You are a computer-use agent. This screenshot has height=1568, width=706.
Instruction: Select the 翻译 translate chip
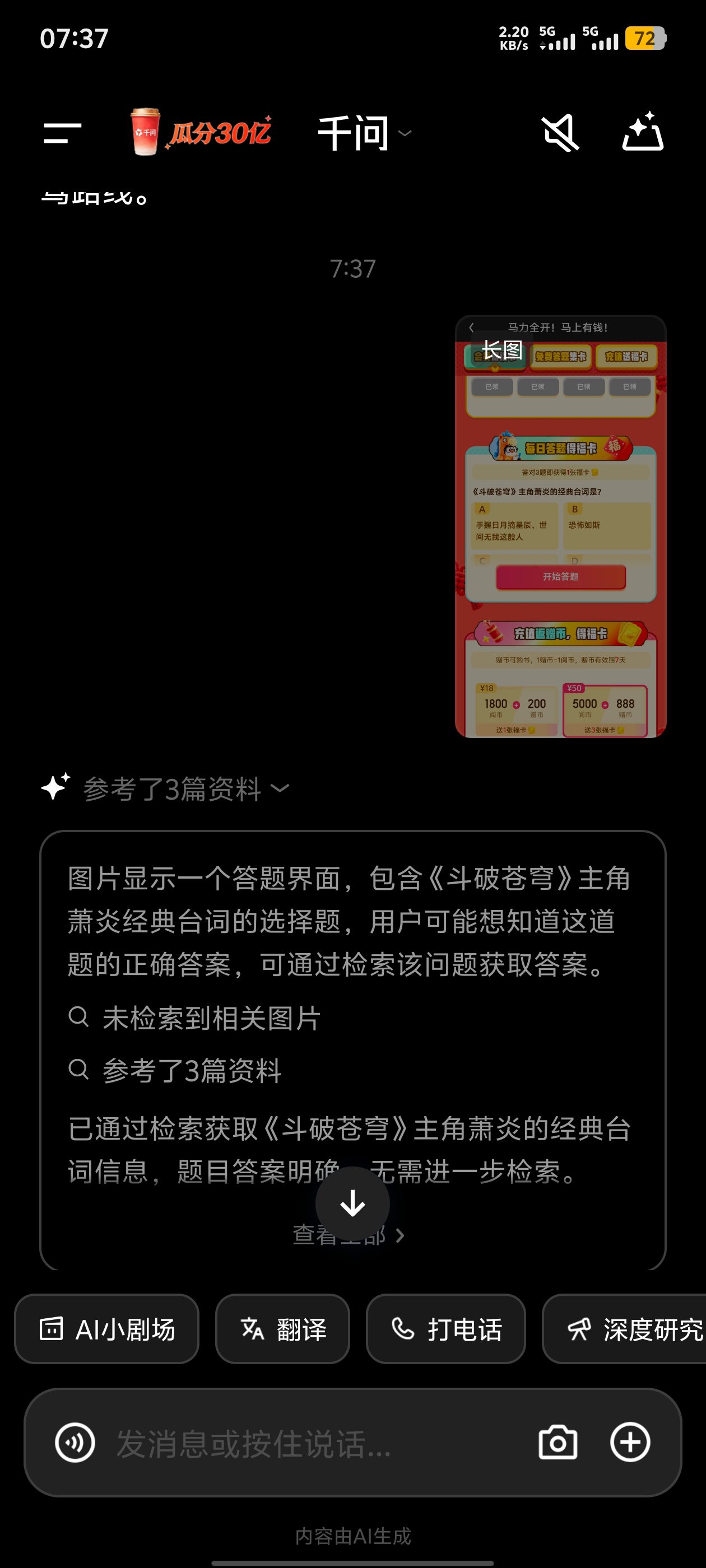tap(282, 1329)
